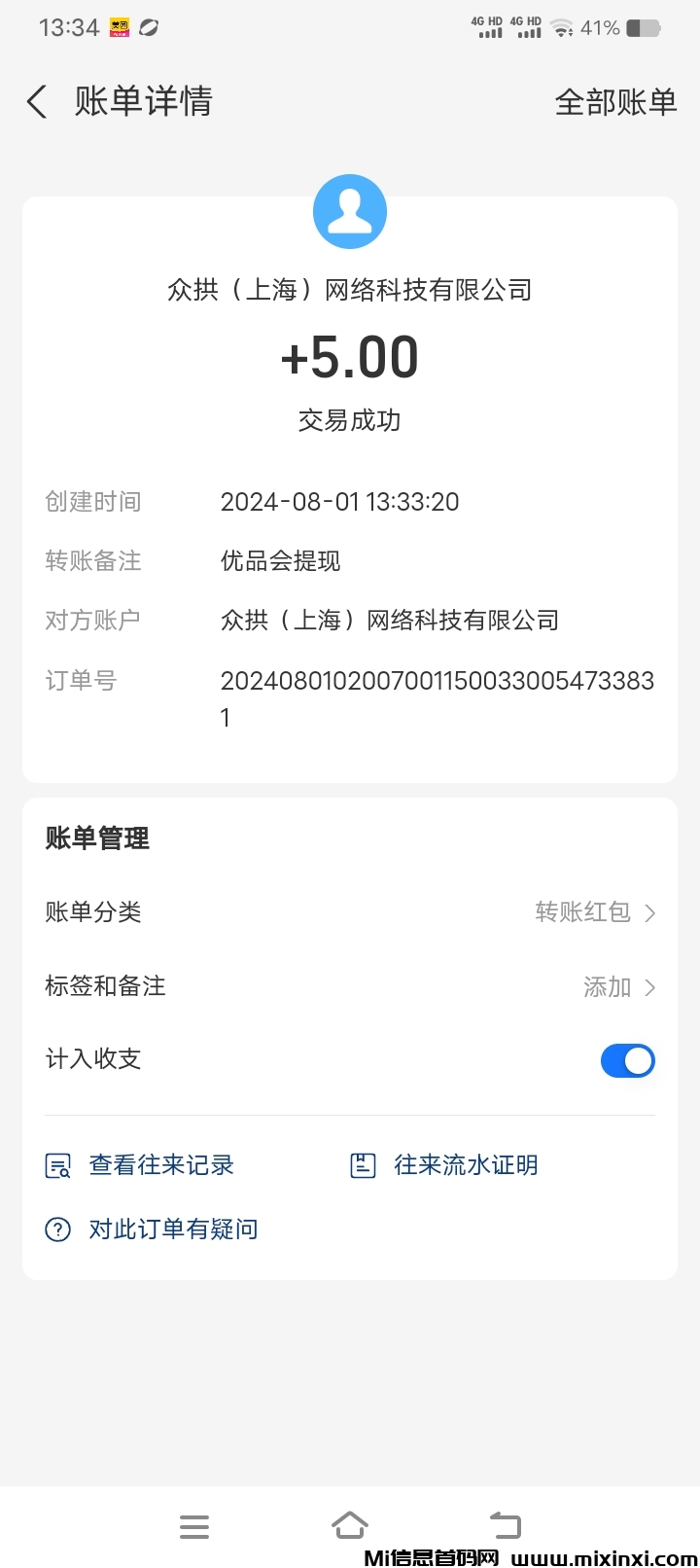
Task: Tap the chevron next to 转账红包
Action: pyautogui.click(x=652, y=912)
